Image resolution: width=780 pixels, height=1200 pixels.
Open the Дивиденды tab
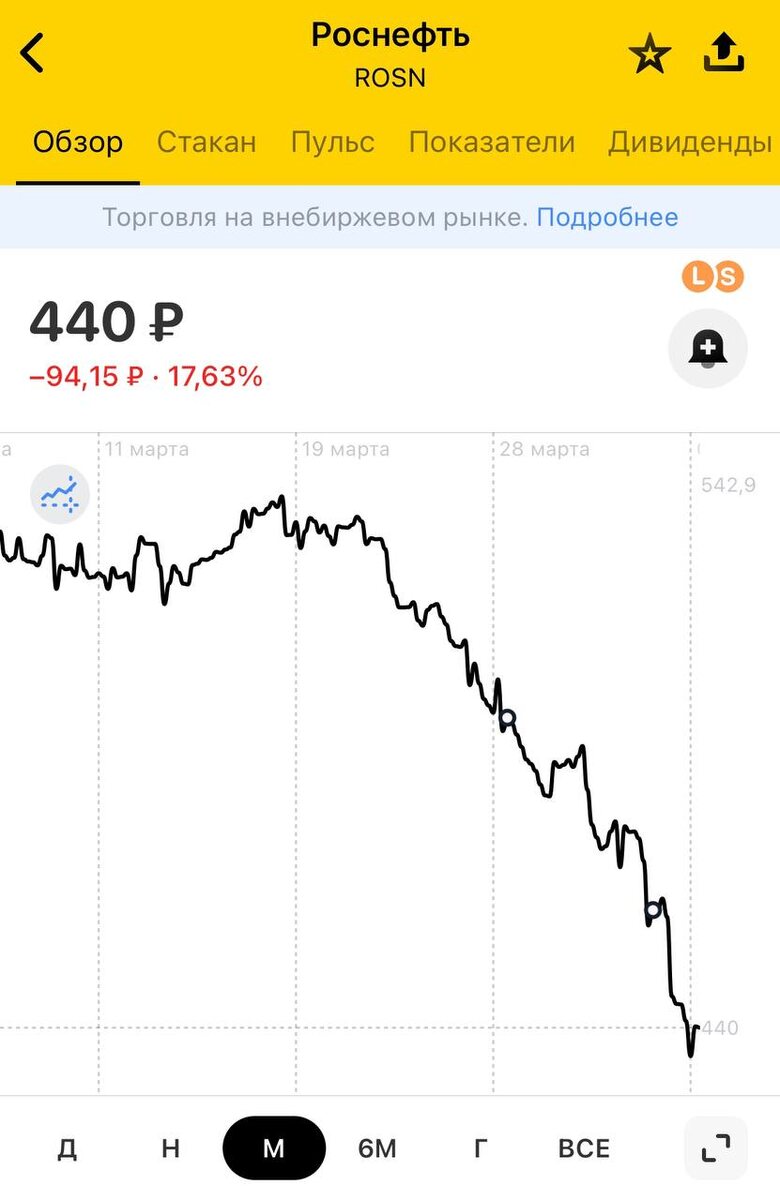[x=690, y=142]
